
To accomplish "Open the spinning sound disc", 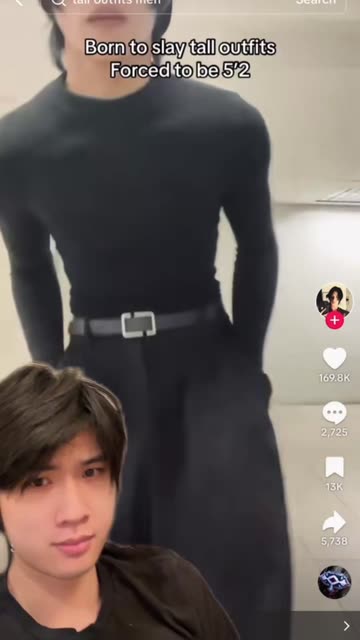I will 334,582.
